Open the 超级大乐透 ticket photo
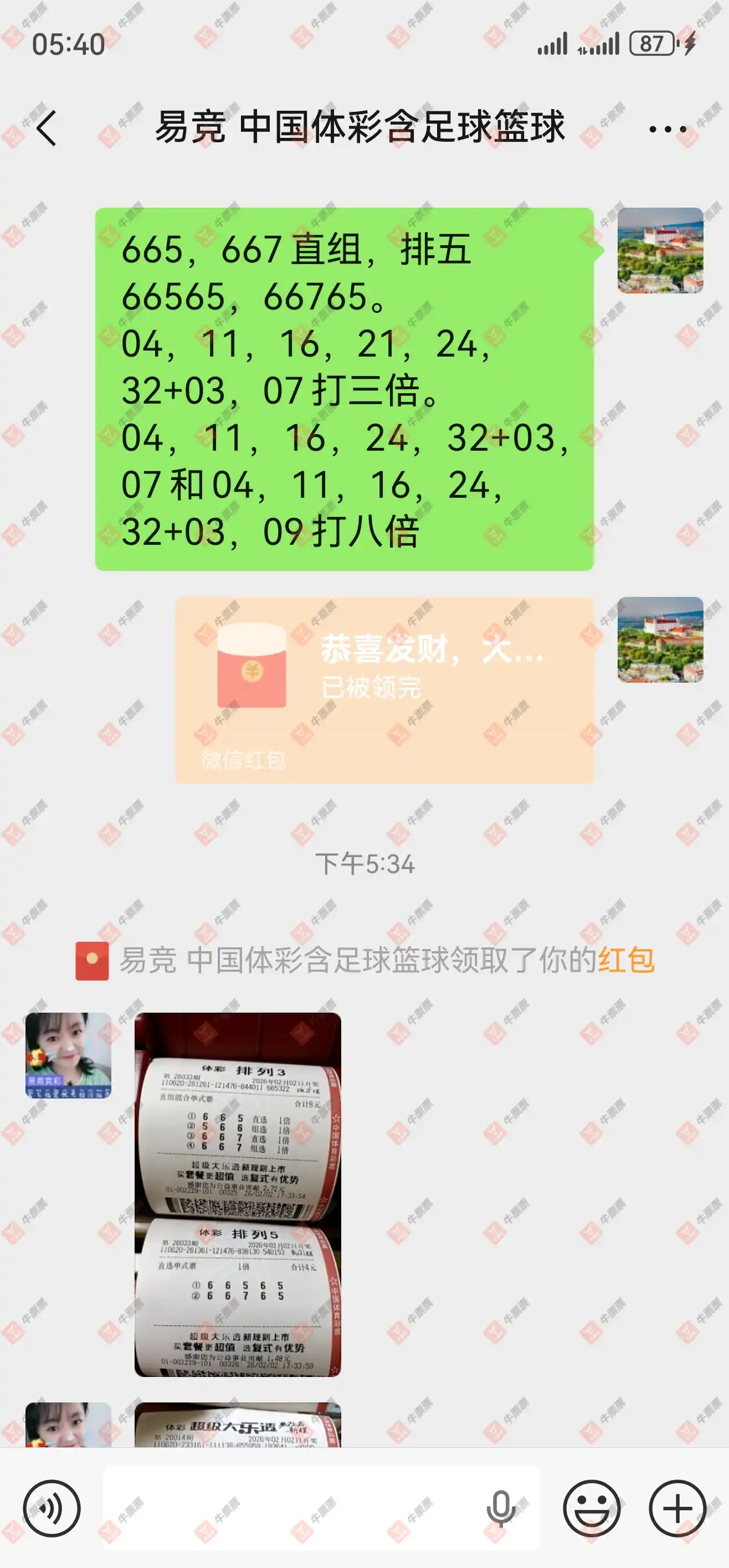729x1568 pixels. click(238, 1425)
